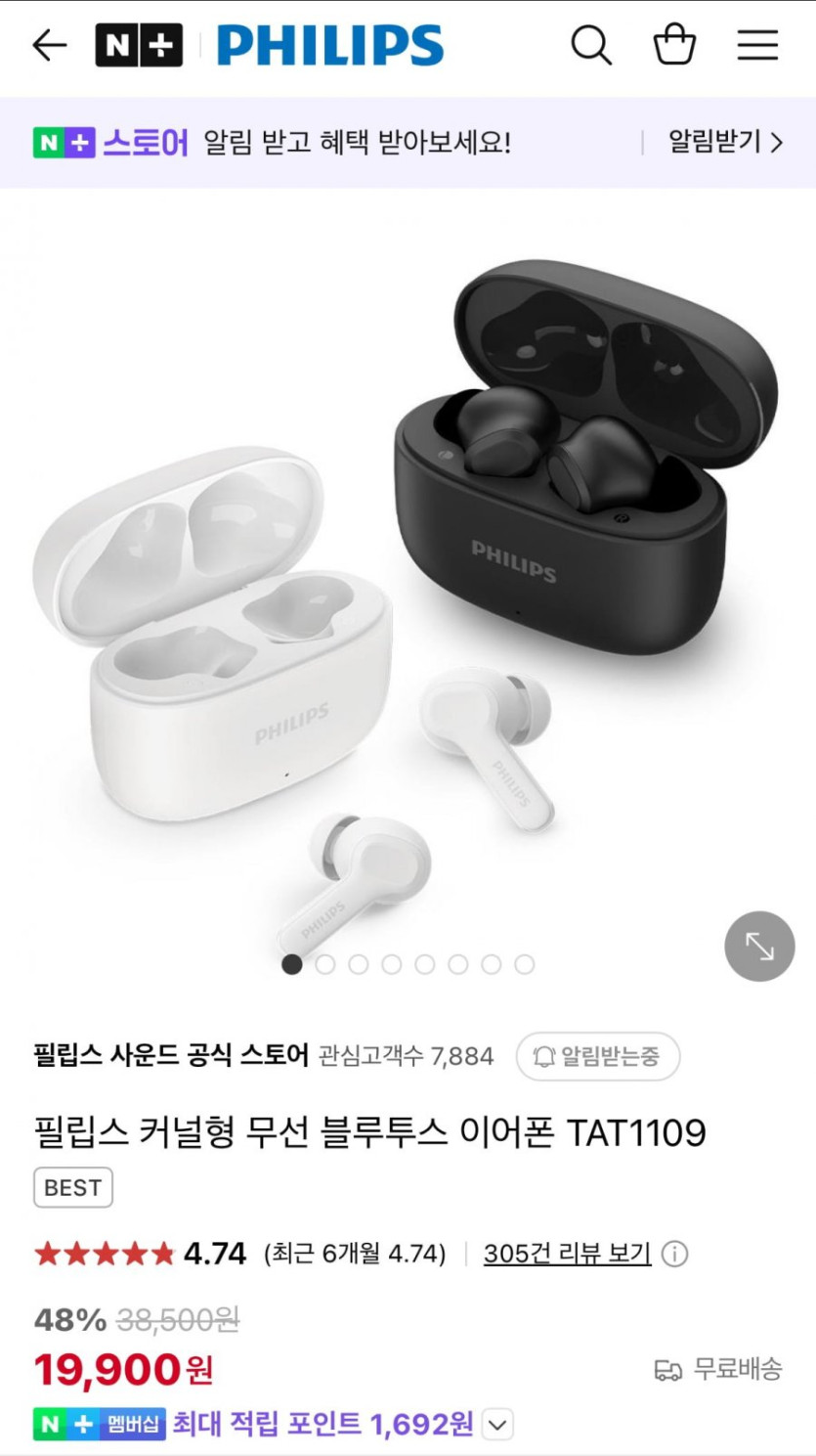Image resolution: width=816 pixels, height=1456 pixels.
Task: Jump to the second image indicator dot
Action: (x=325, y=964)
